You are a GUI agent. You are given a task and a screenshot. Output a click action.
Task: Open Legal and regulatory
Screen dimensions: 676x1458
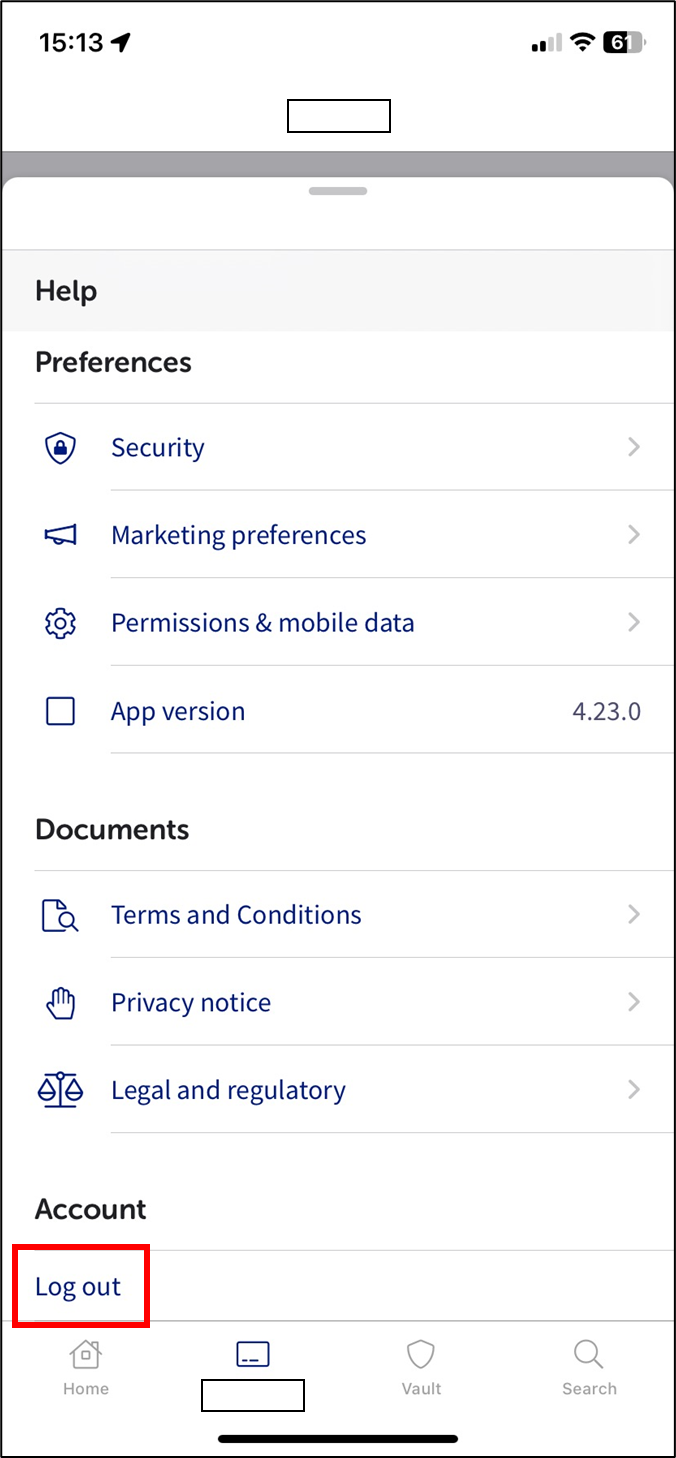(338, 1090)
